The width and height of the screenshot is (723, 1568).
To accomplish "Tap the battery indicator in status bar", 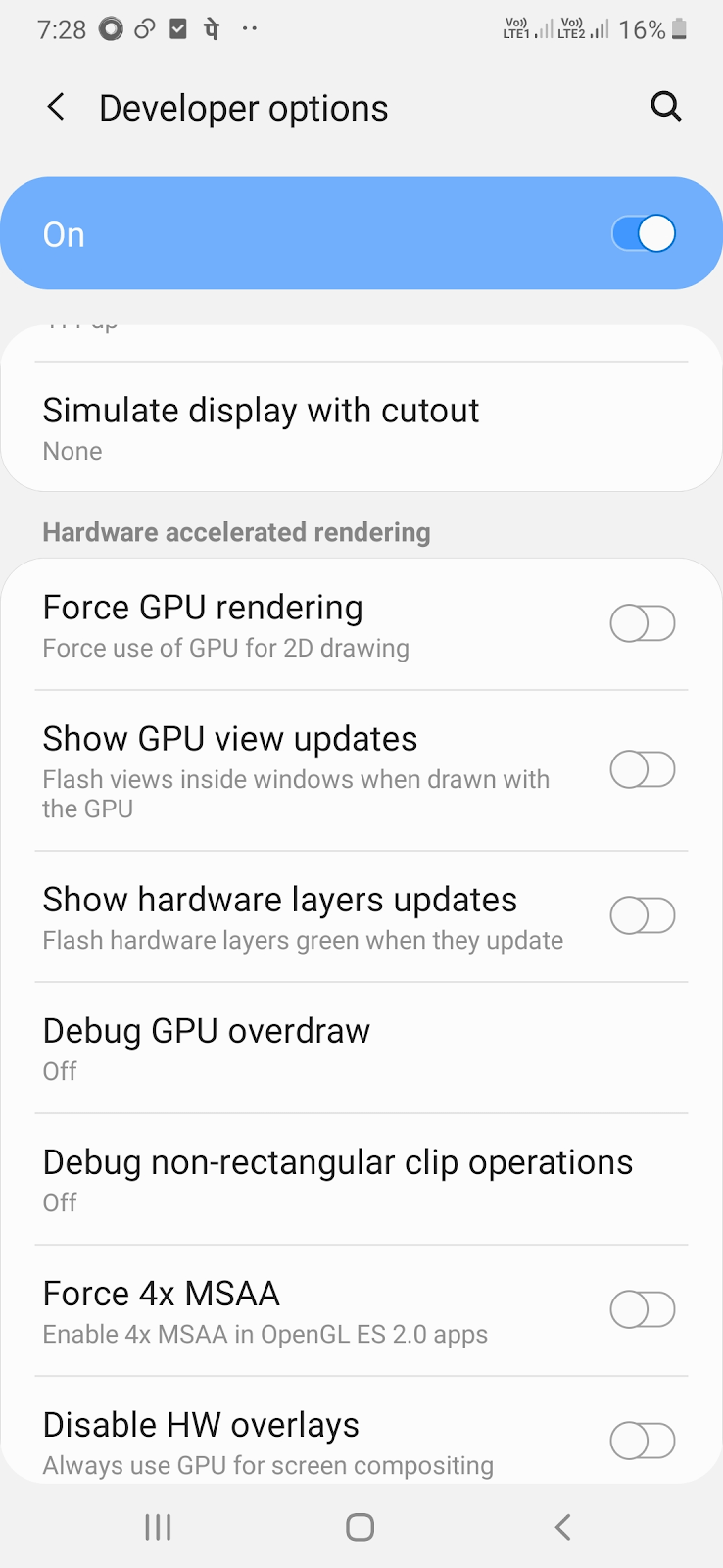I will 677,29.
